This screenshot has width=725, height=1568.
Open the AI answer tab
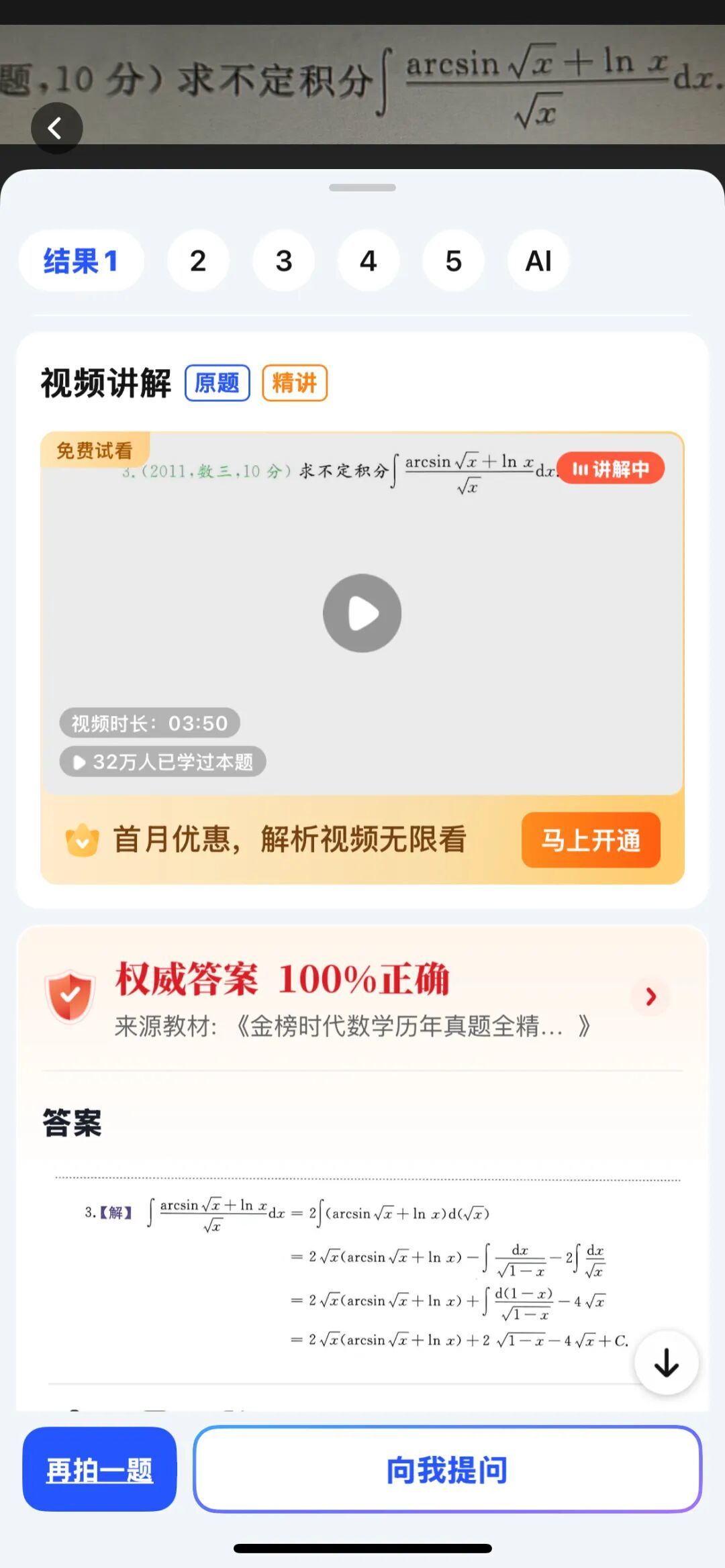pyautogui.click(x=538, y=261)
